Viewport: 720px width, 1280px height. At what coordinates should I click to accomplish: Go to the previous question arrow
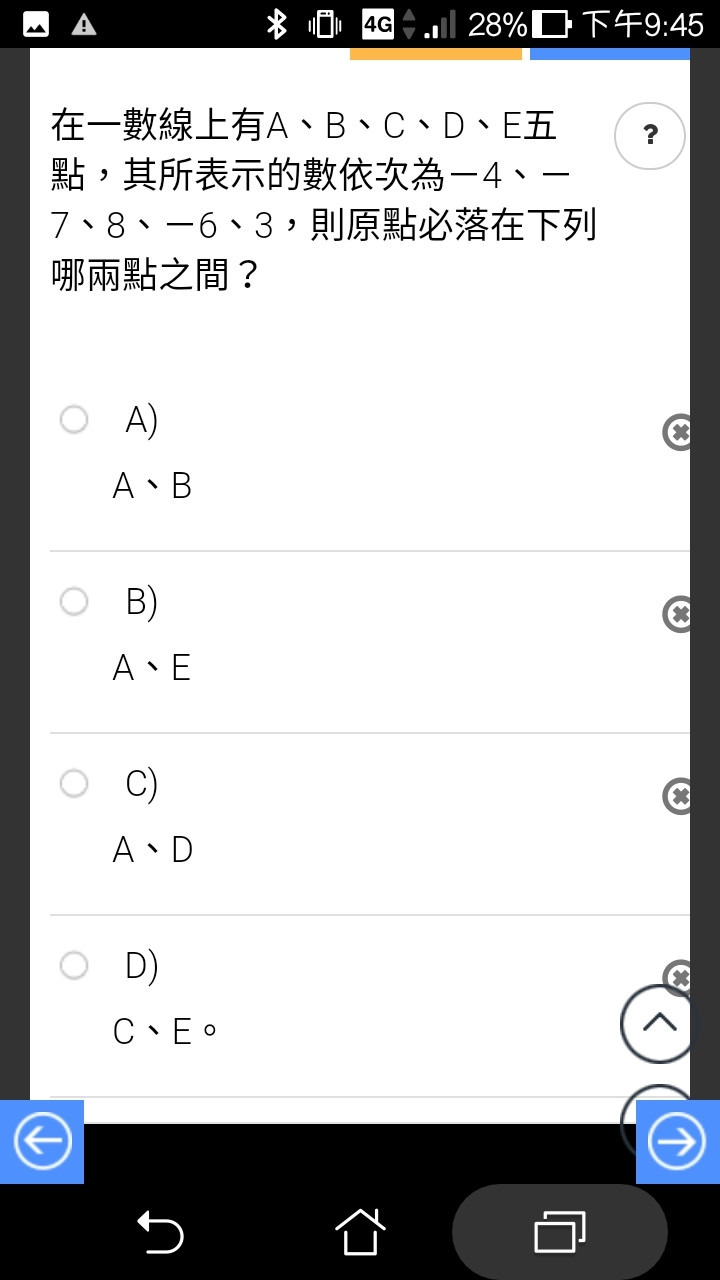pyautogui.click(x=42, y=1142)
